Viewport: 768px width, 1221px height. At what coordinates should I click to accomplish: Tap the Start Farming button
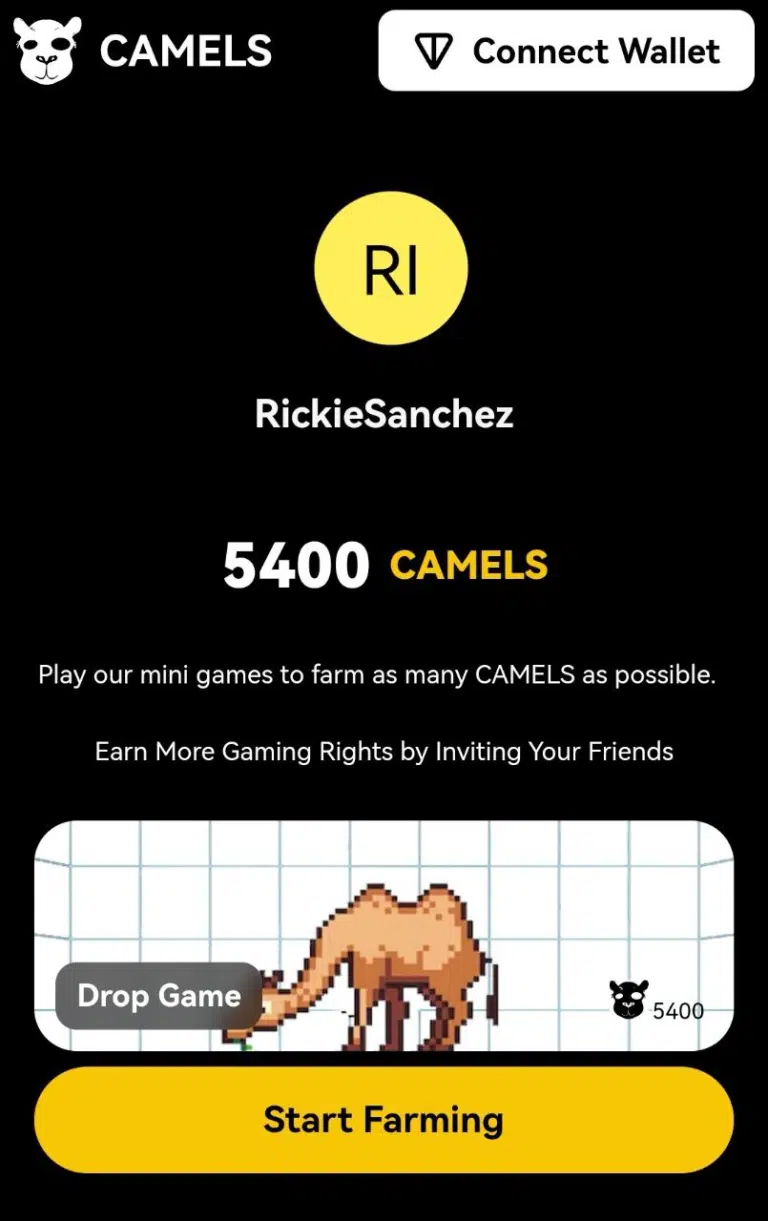(384, 1119)
